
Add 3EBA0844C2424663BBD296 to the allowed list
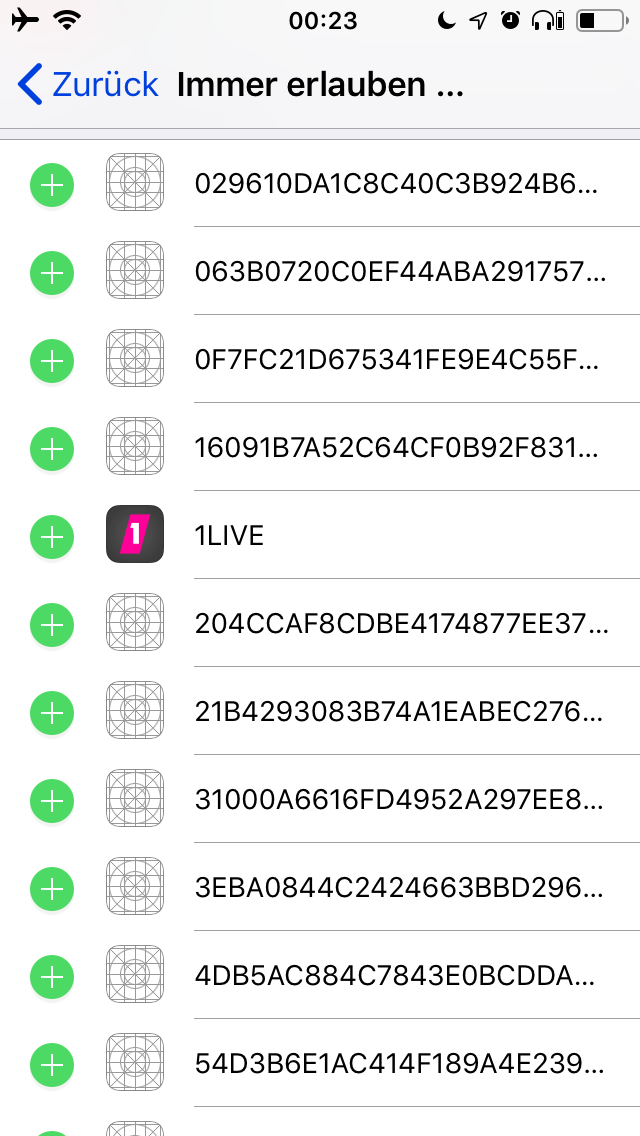pos(52,888)
